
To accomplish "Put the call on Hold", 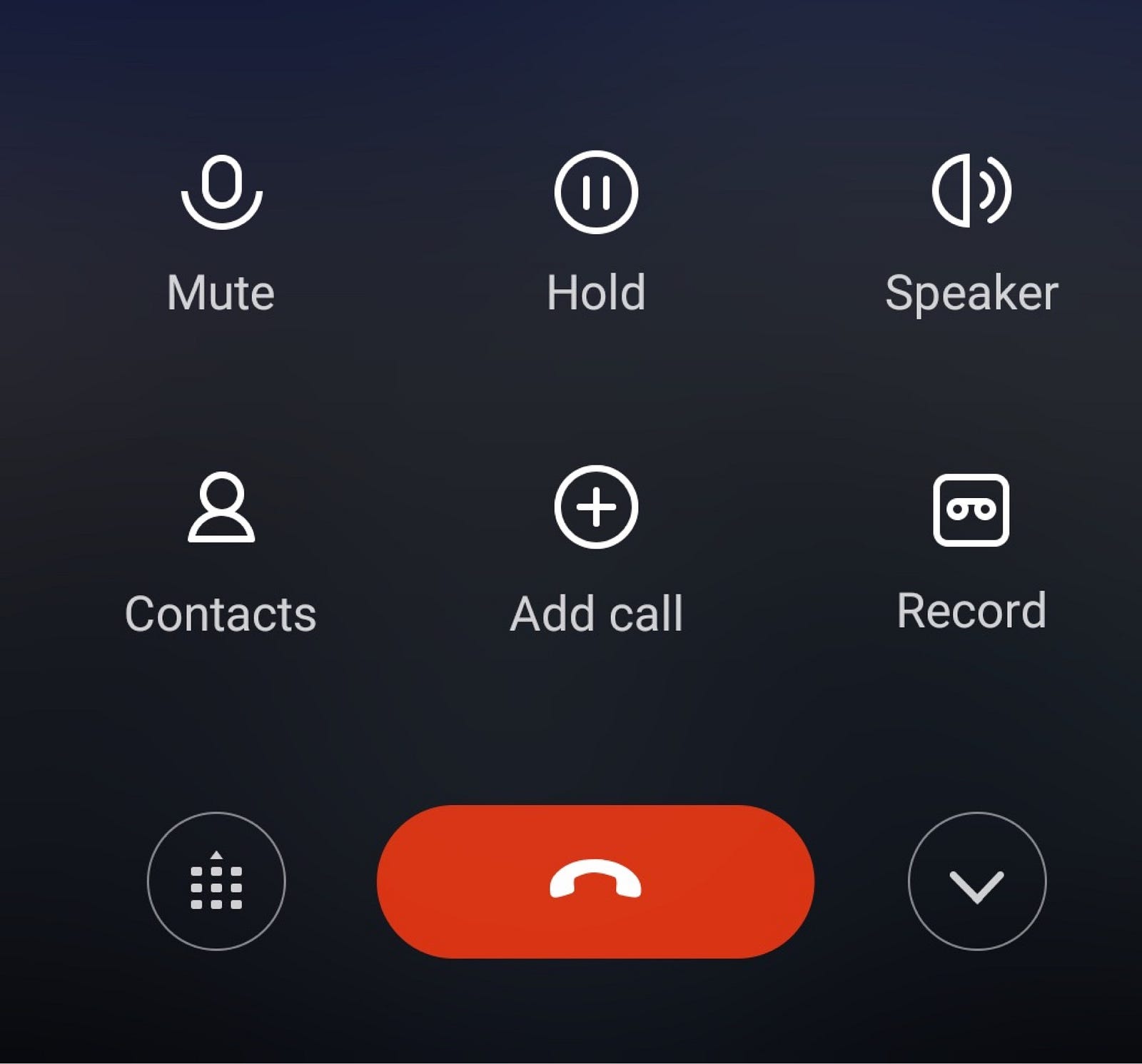I will [x=596, y=193].
